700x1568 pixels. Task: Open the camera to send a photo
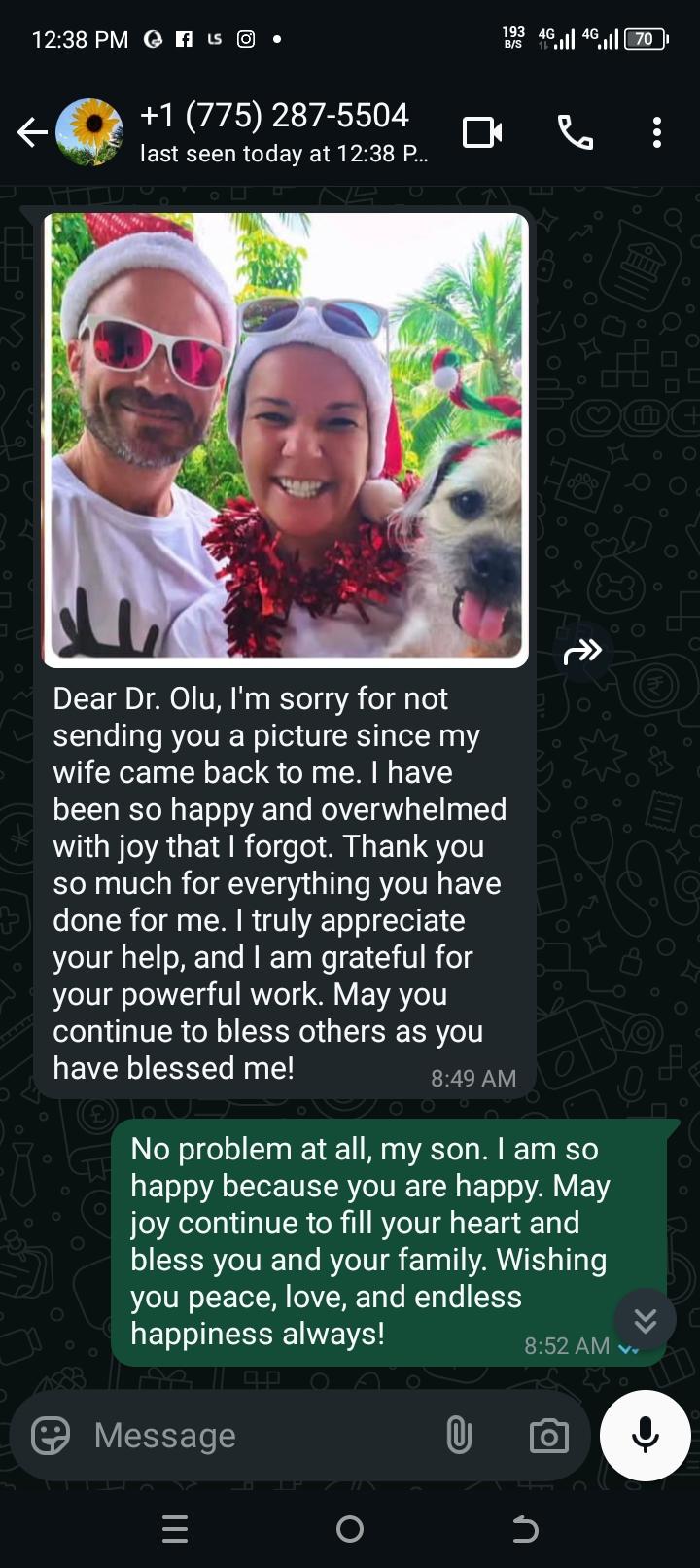[548, 1436]
